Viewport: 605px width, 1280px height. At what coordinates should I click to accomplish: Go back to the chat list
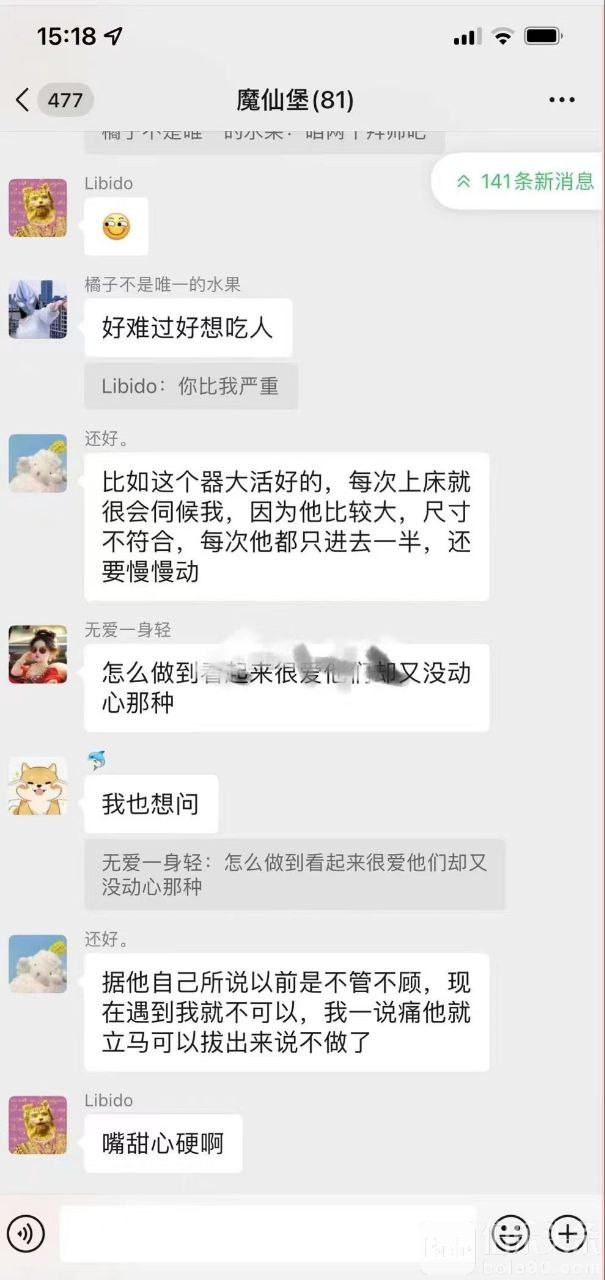pyautogui.click(x=24, y=100)
